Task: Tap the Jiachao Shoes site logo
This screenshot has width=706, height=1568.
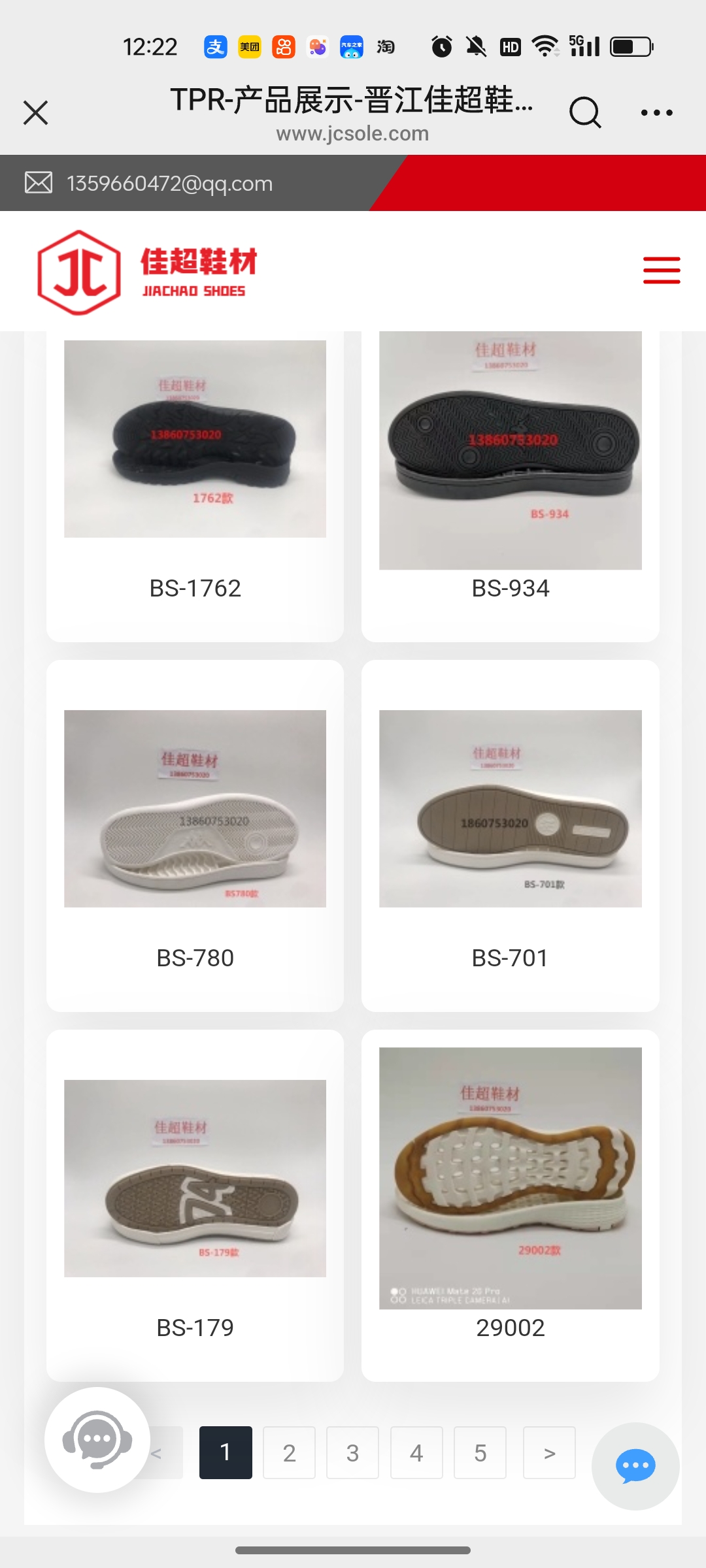Action: pyautogui.click(x=147, y=272)
